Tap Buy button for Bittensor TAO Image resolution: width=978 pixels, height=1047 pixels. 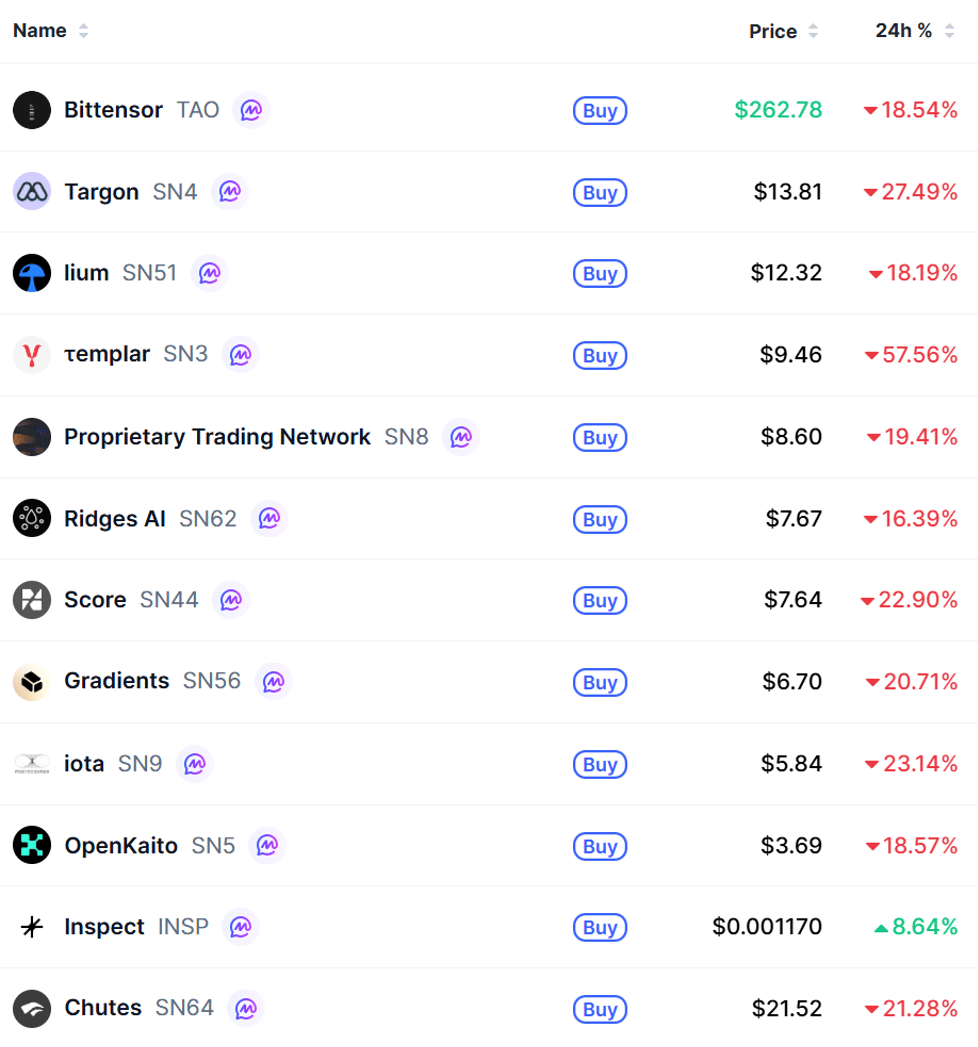600,110
